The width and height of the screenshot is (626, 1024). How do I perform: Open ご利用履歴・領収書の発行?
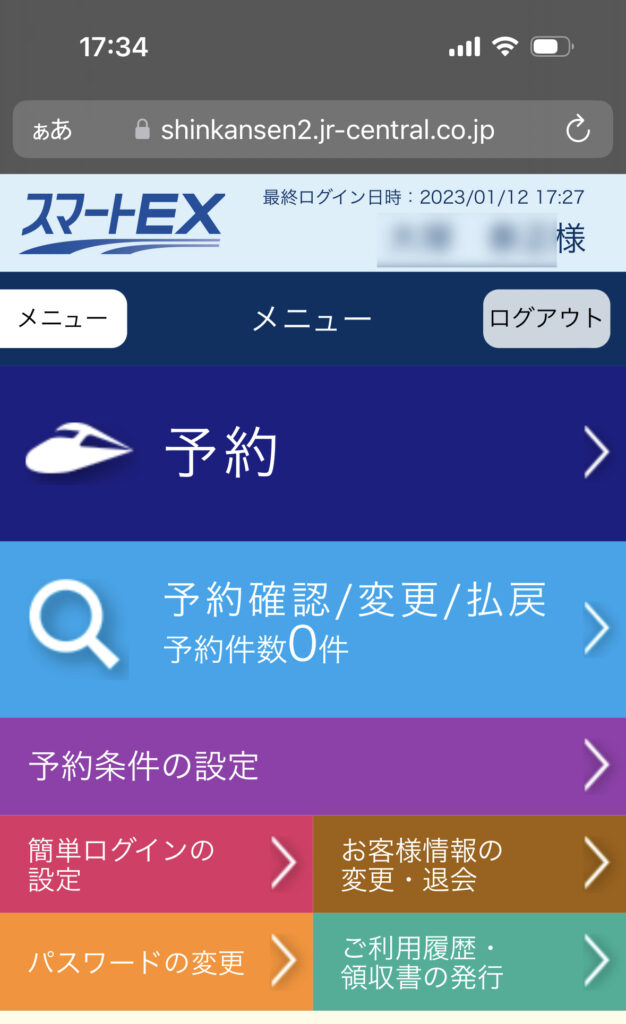pyautogui.click(x=470, y=961)
